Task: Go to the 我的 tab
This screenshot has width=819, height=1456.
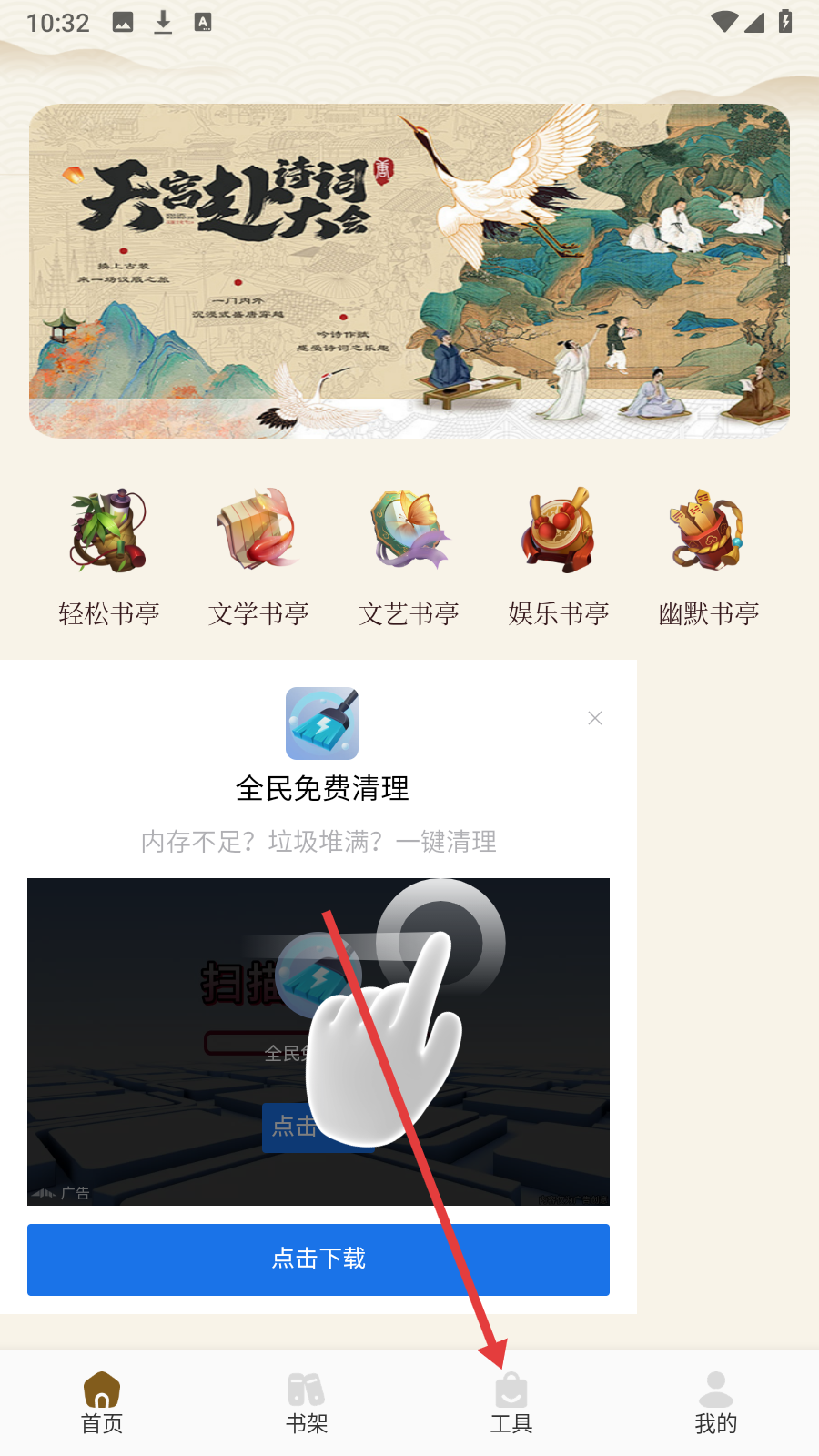Action: [716, 1403]
